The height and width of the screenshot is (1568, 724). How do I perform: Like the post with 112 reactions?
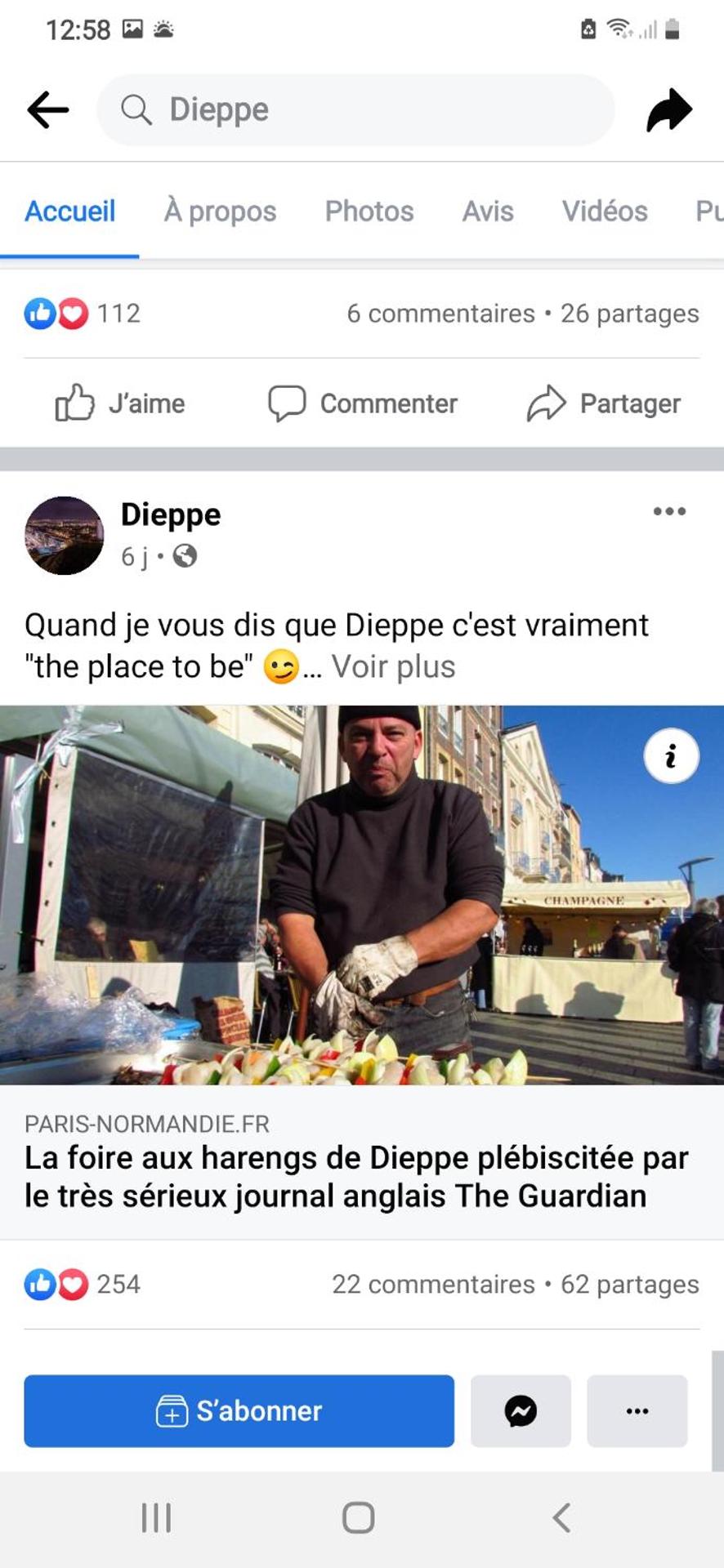coord(120,403)
